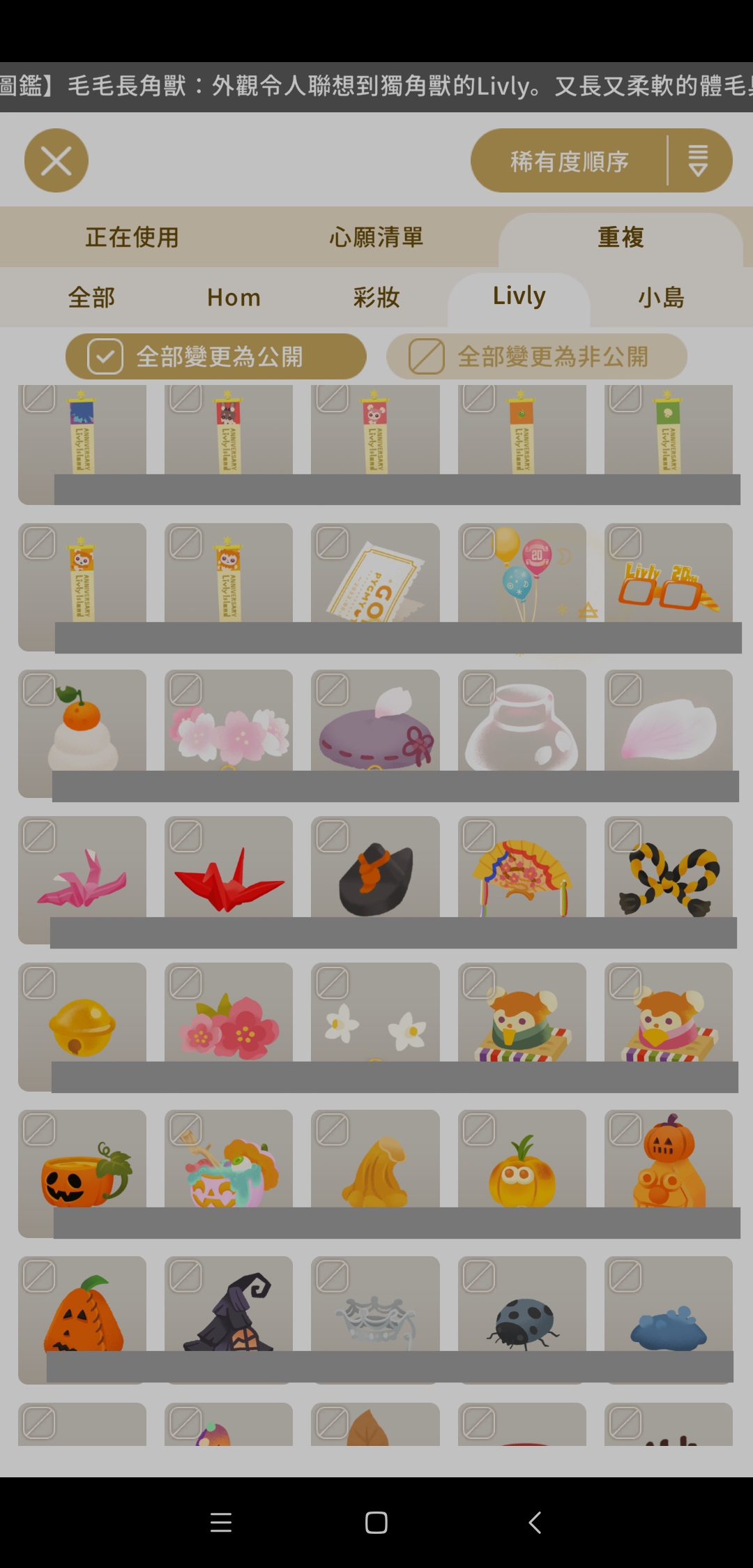
Task: Tap 全部變更為公開 button
Action: click(216, 356)
